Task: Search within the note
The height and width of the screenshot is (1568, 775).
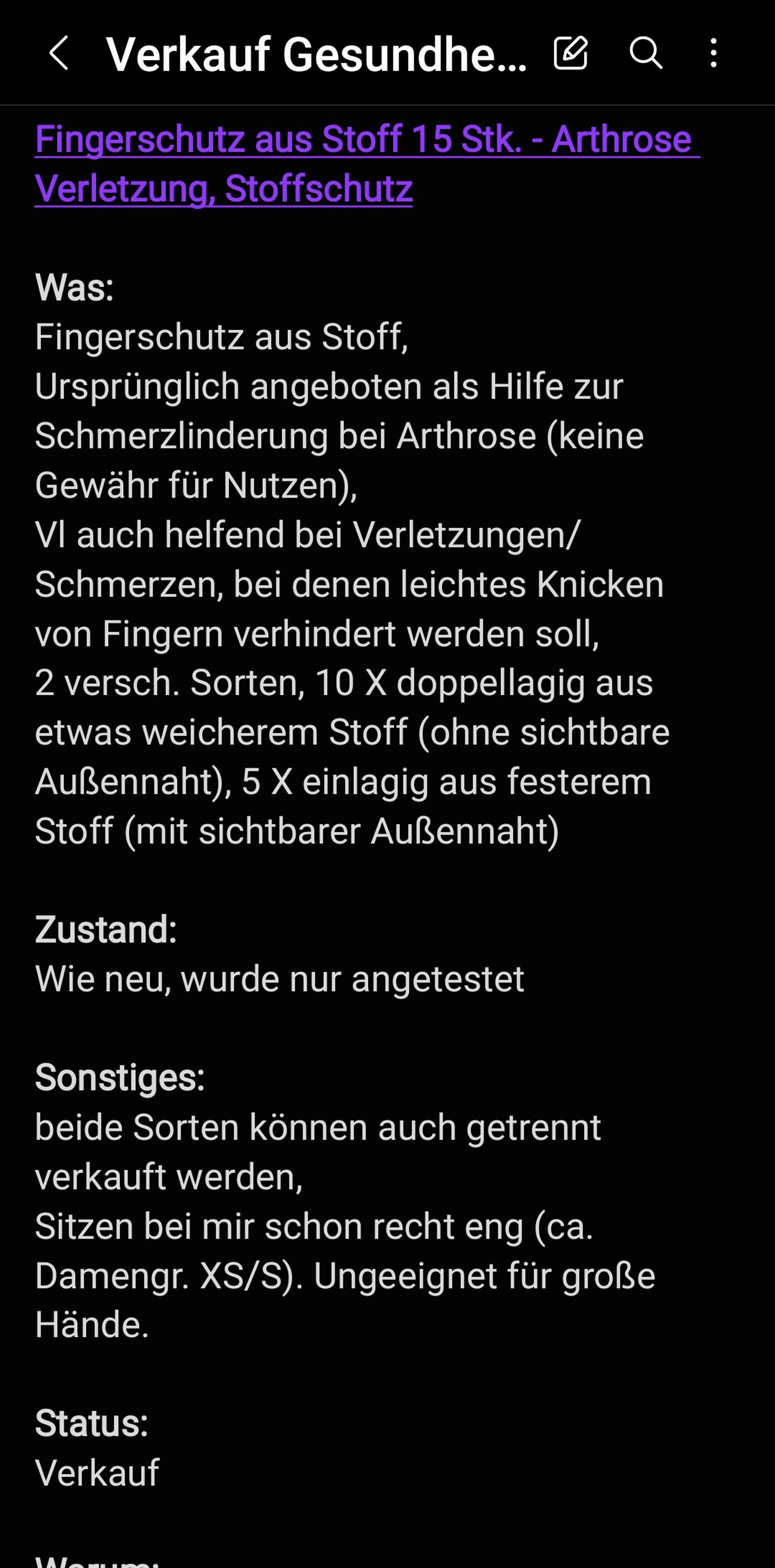Action: (645, 53)
